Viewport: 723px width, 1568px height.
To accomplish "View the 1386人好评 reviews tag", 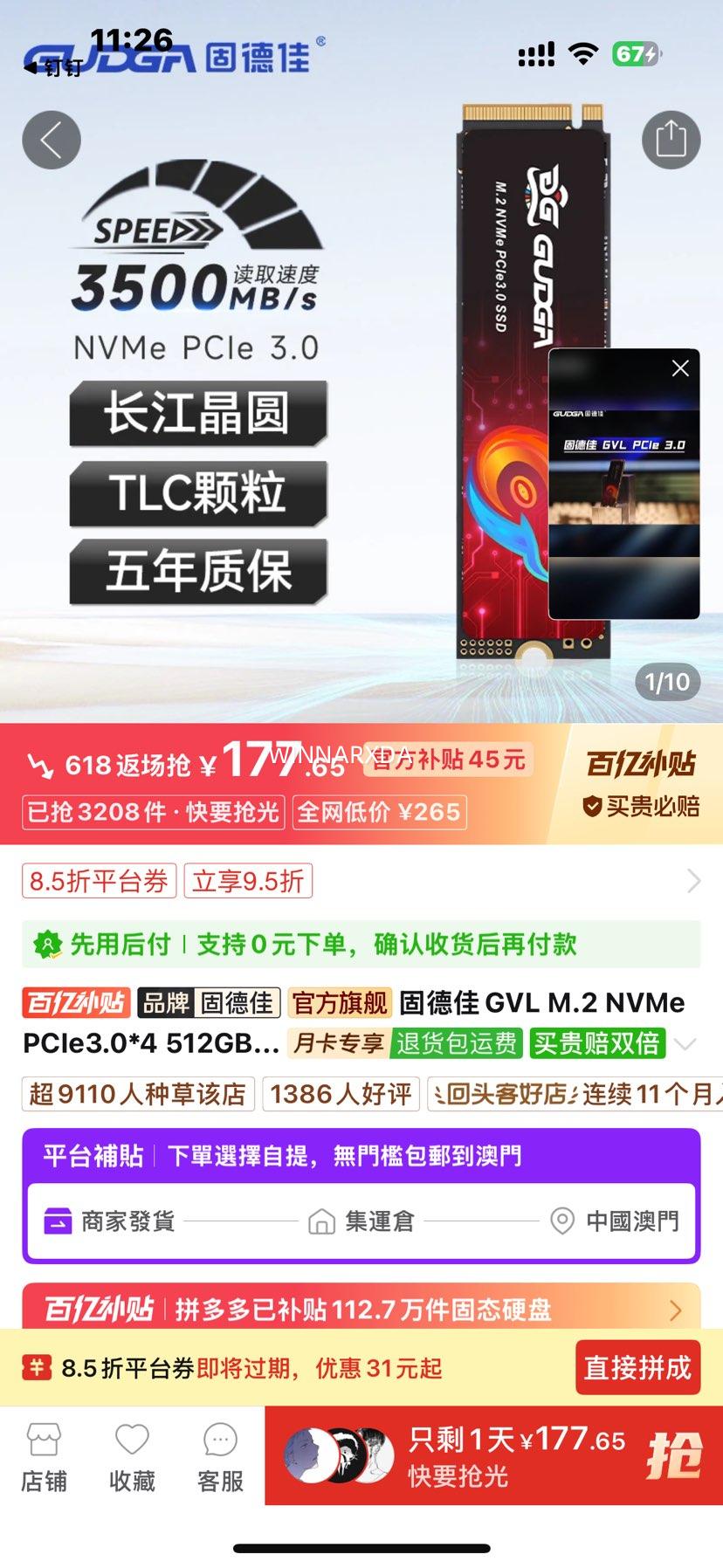I will pos(341,1094).
